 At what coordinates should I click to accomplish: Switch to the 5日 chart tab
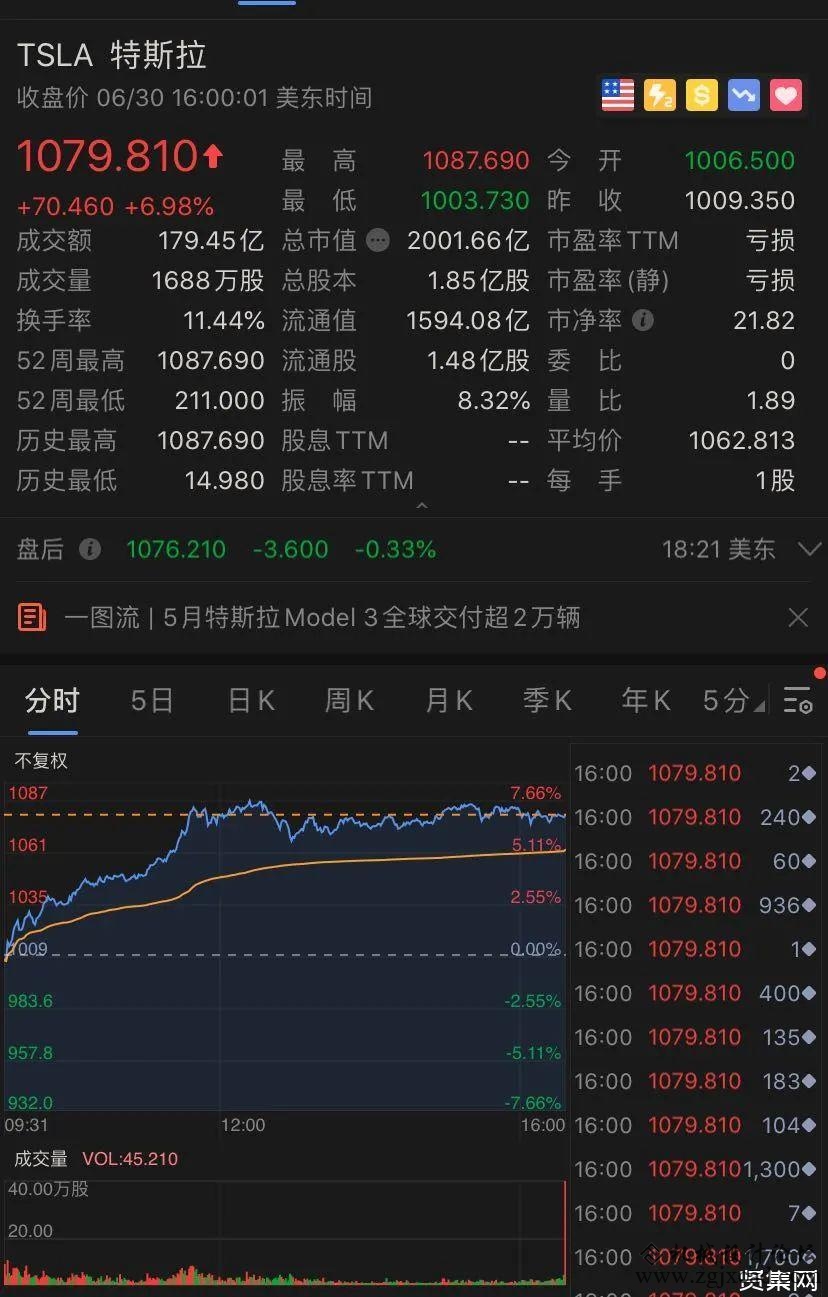tap(152, 701)
